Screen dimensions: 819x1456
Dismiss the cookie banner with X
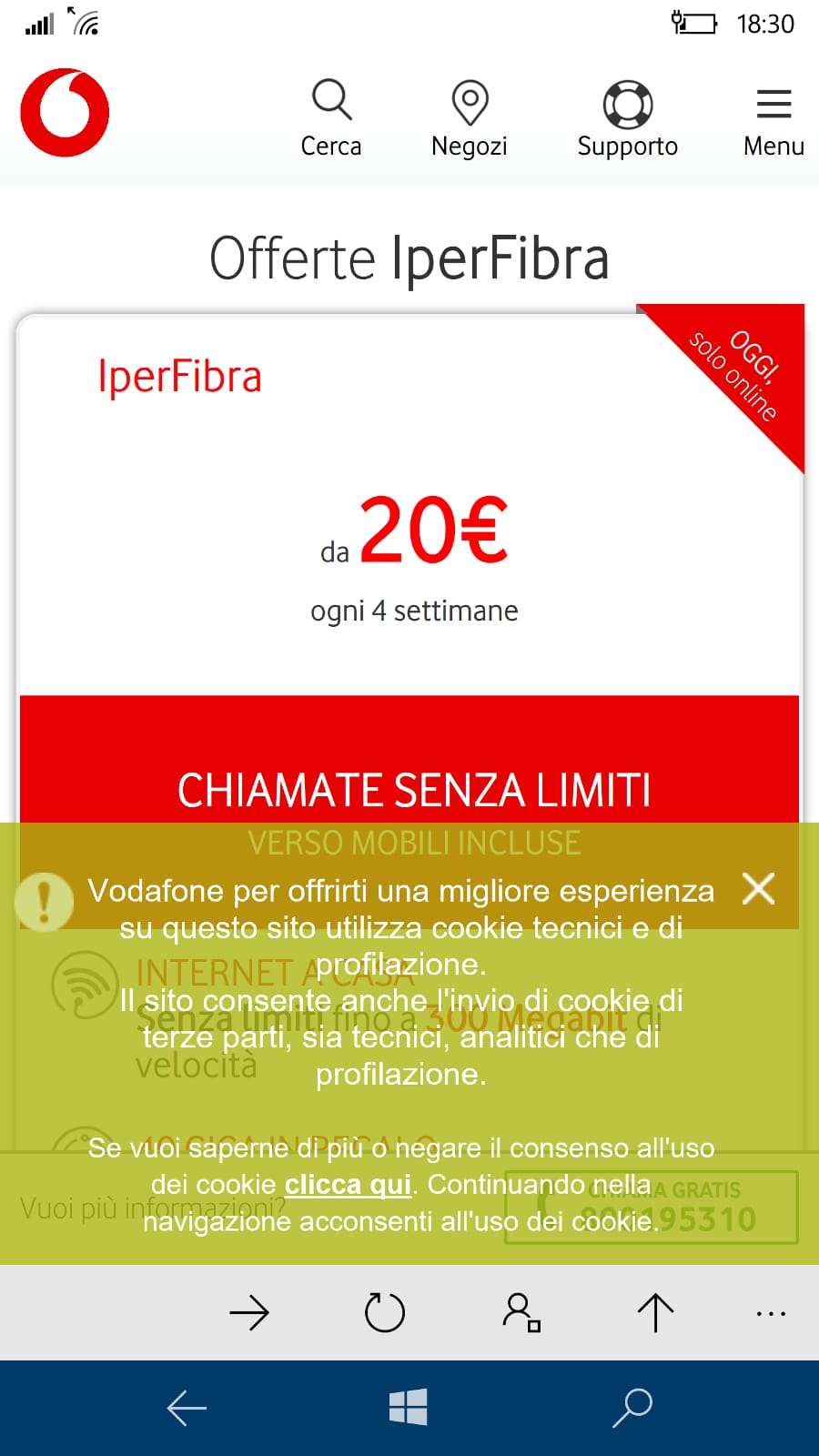[758, 888]
